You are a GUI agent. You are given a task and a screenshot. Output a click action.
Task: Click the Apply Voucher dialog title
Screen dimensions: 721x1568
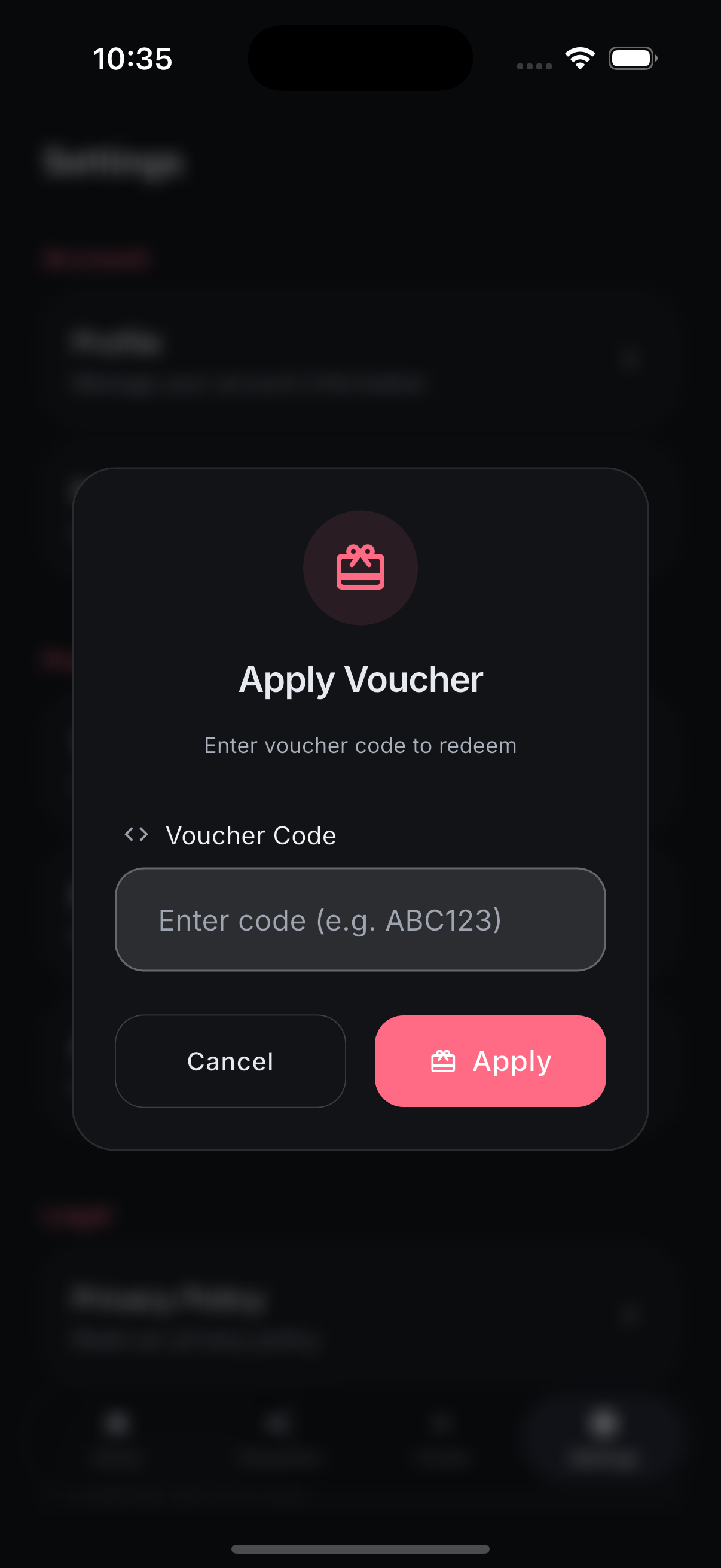(360, 679)
